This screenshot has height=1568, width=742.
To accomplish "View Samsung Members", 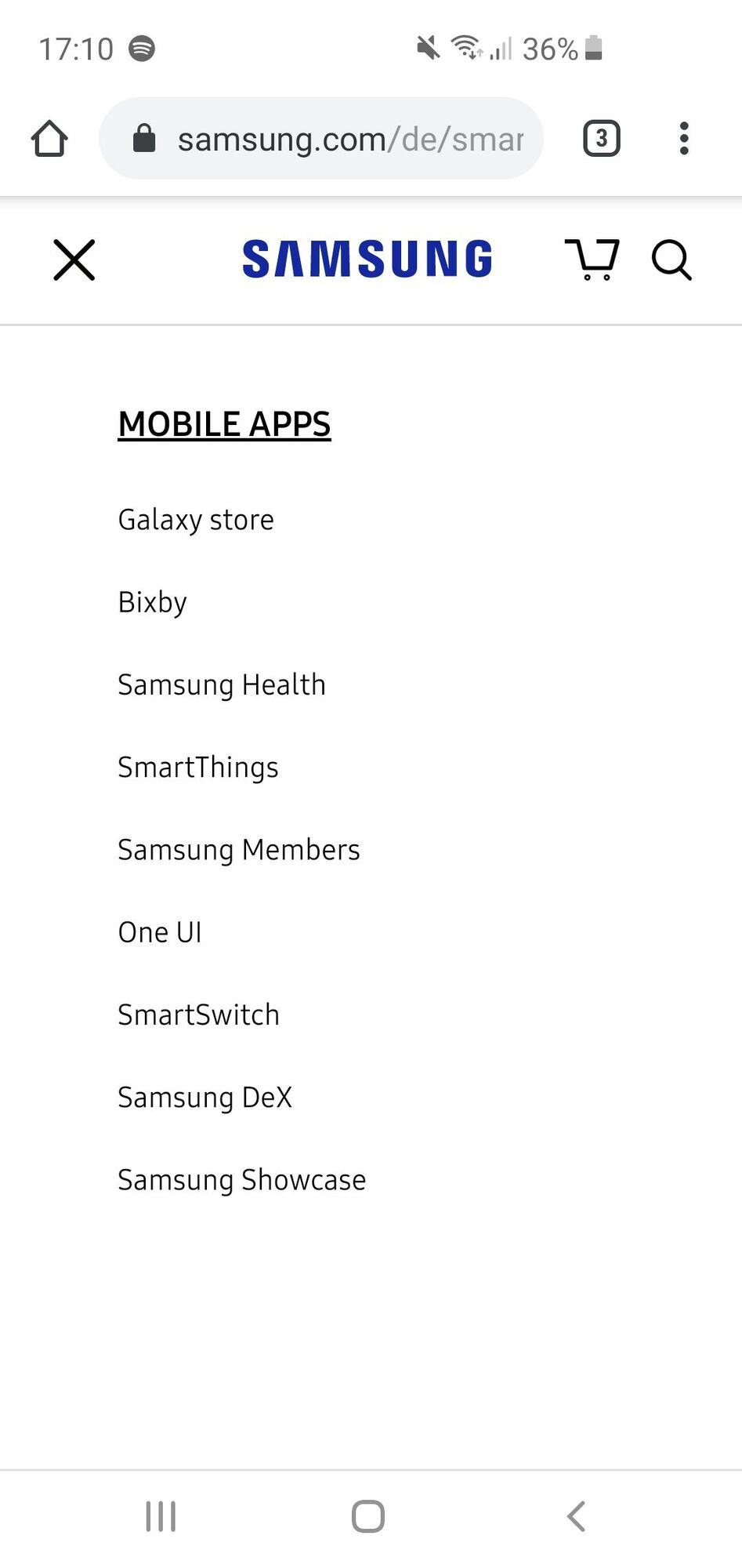I will pyautogui.click(x=239, y=850).
